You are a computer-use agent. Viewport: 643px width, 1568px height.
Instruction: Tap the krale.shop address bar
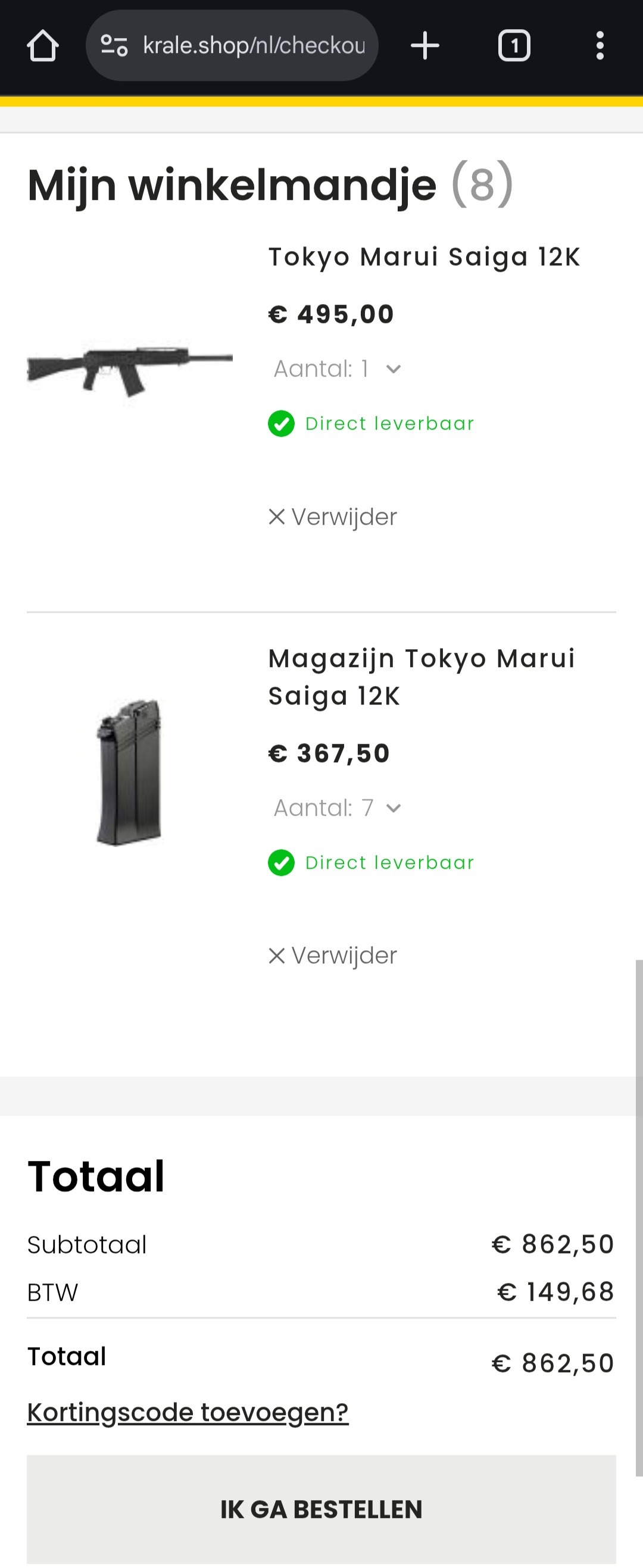click(252, 46)
